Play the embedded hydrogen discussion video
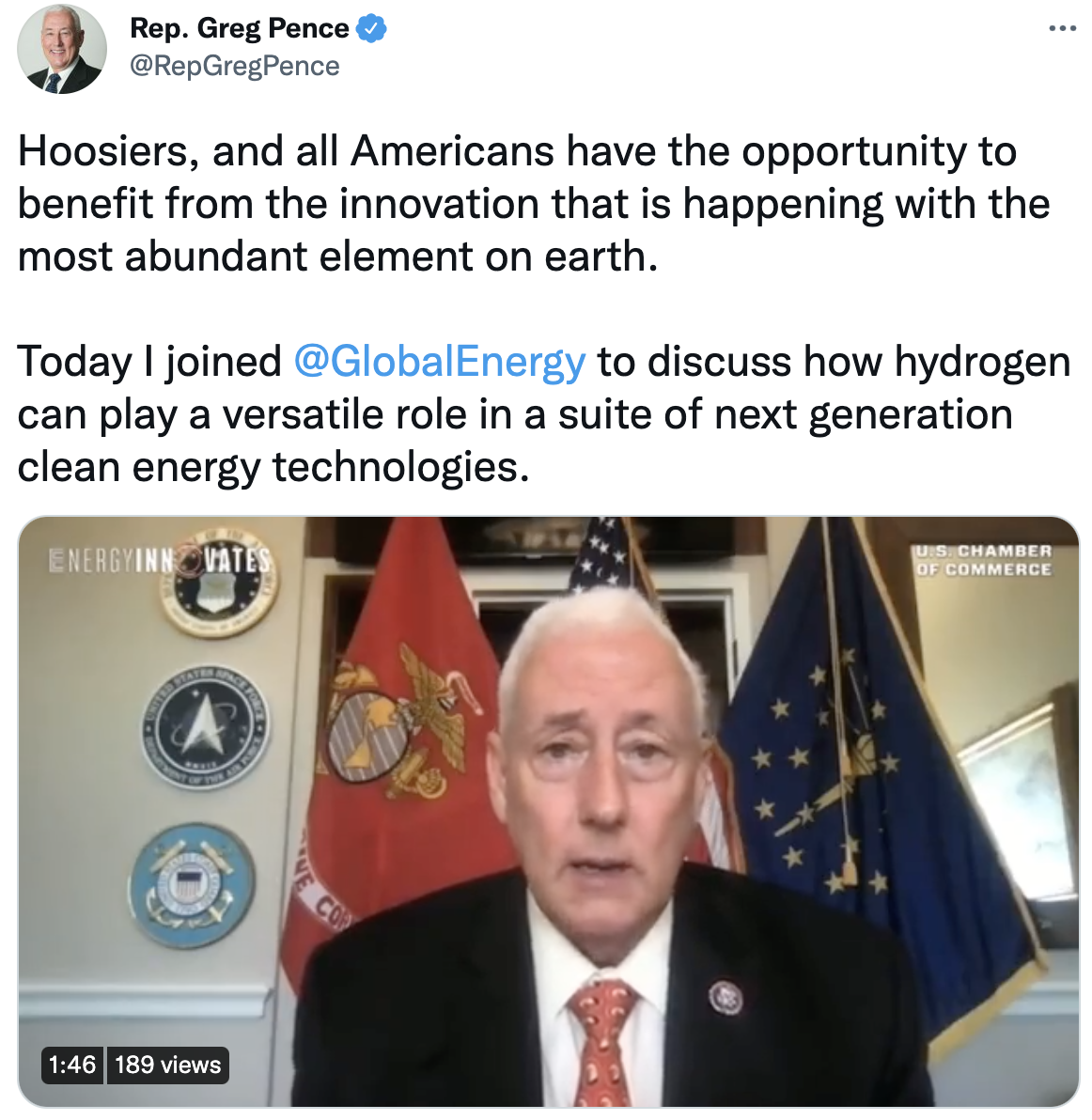Viewport: 1092px width, 1120px height. coord(548,811)
